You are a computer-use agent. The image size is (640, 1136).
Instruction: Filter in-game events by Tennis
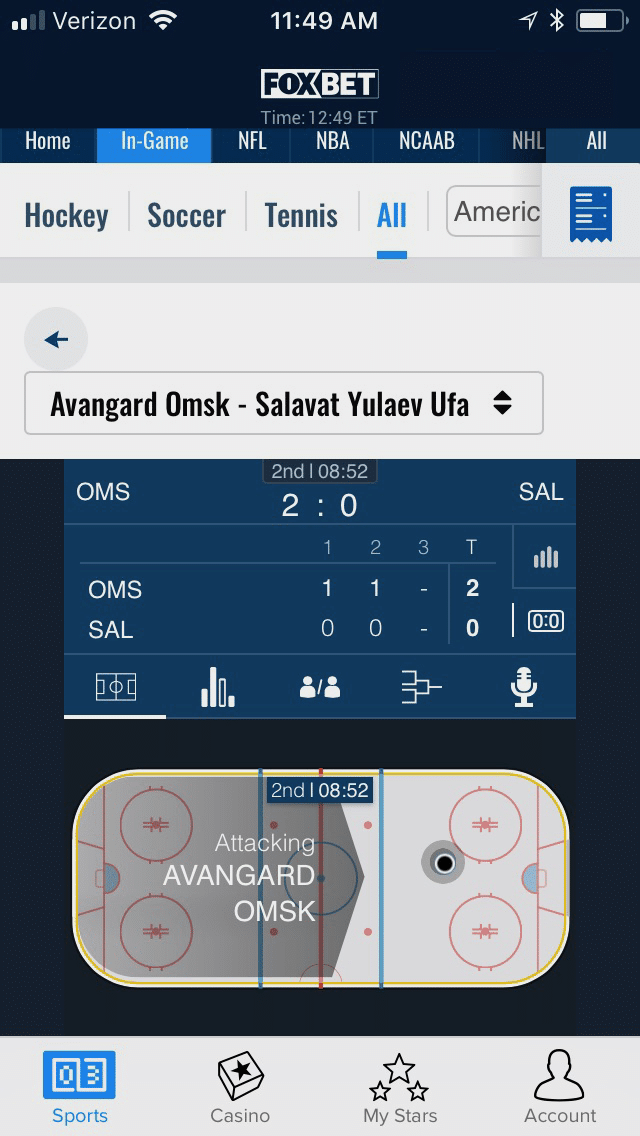click(x=301, y=215)
